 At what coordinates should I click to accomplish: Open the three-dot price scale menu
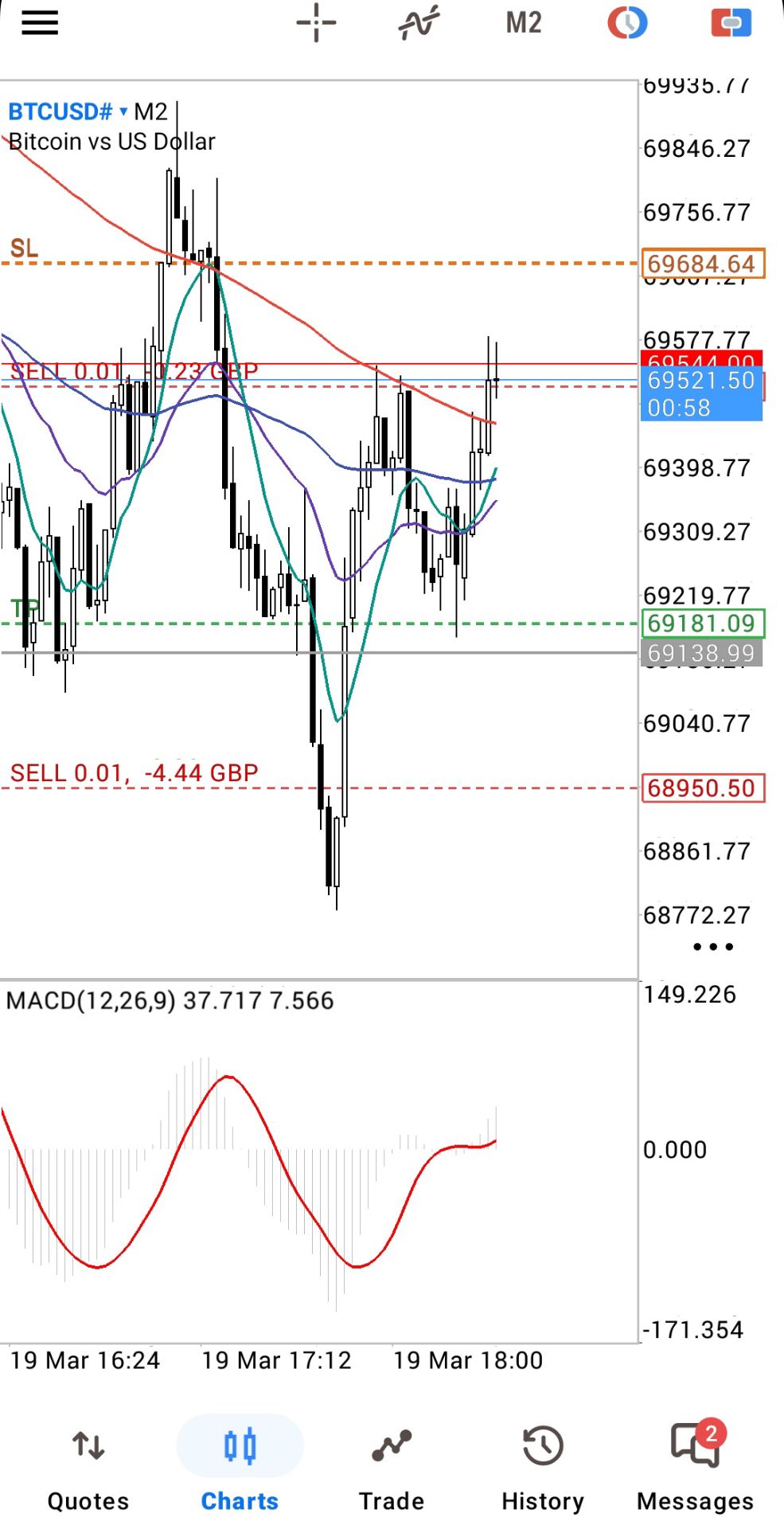point(712,947)
